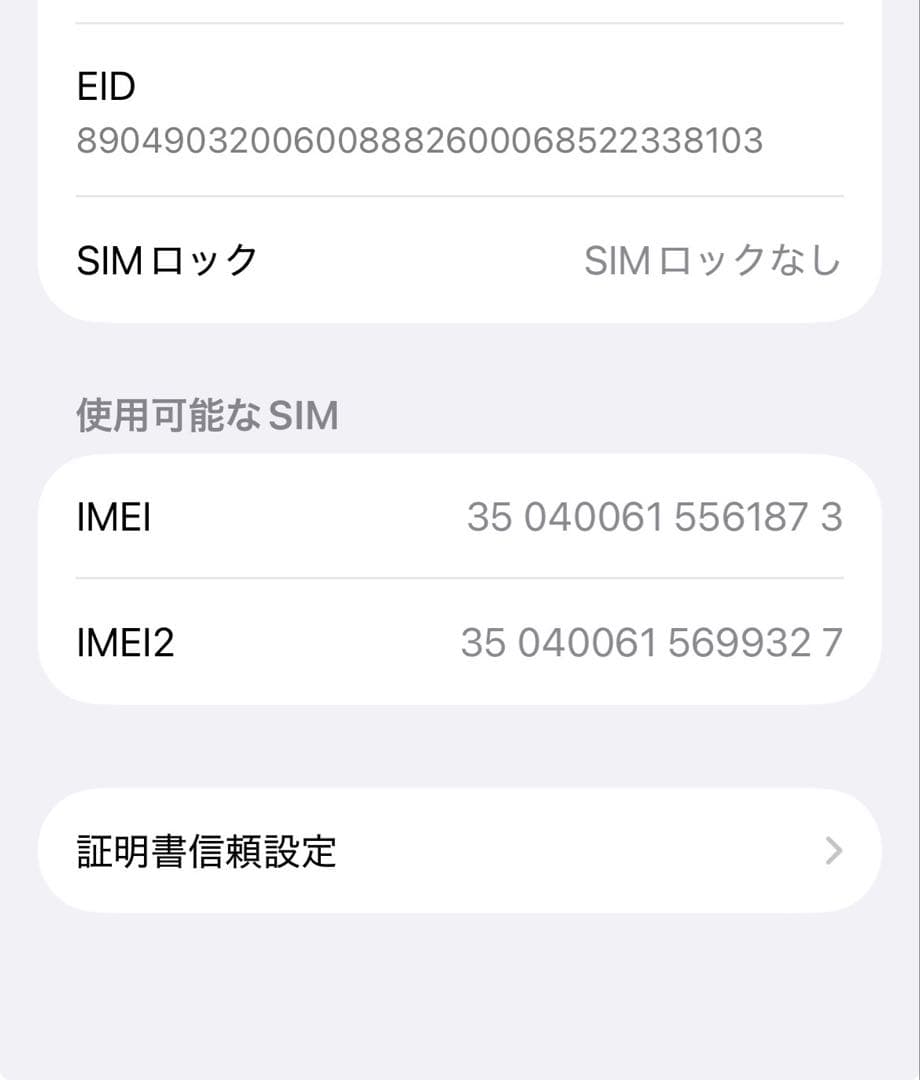
Task: Tap the IMEI2 label text
Action: coord(124,643)
